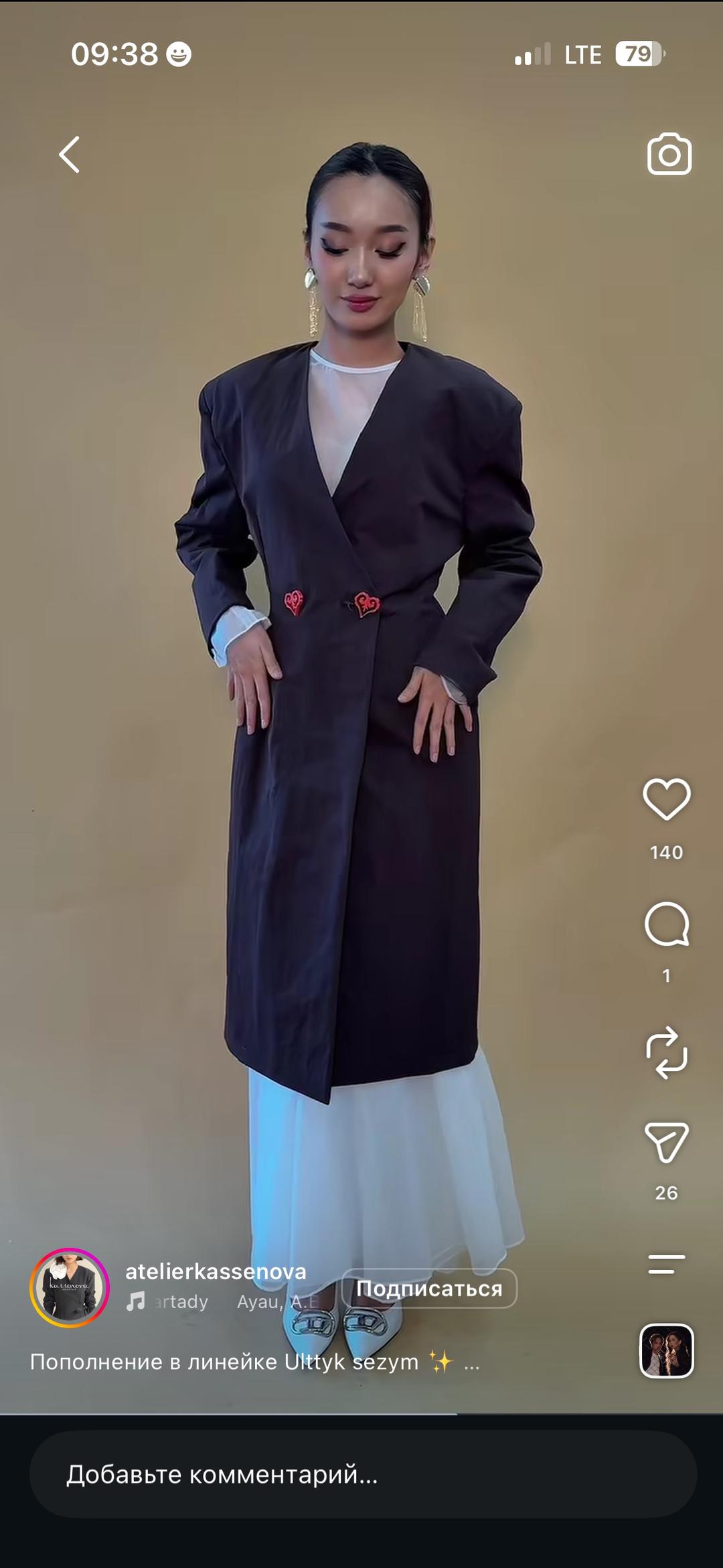Open the audio attribution with music note
This screenshot has height=1568, width=723.
click(x=221, y=1301)
